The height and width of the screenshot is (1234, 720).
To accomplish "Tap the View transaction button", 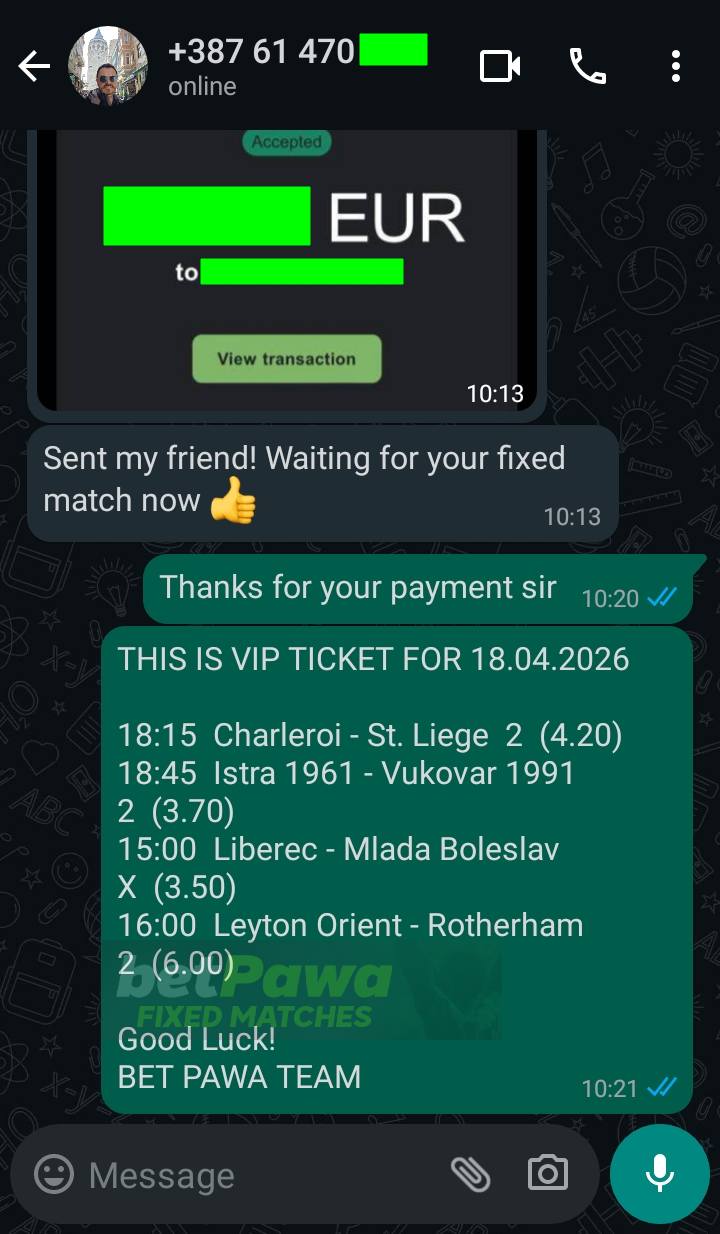I will click(x=287, y=359).
